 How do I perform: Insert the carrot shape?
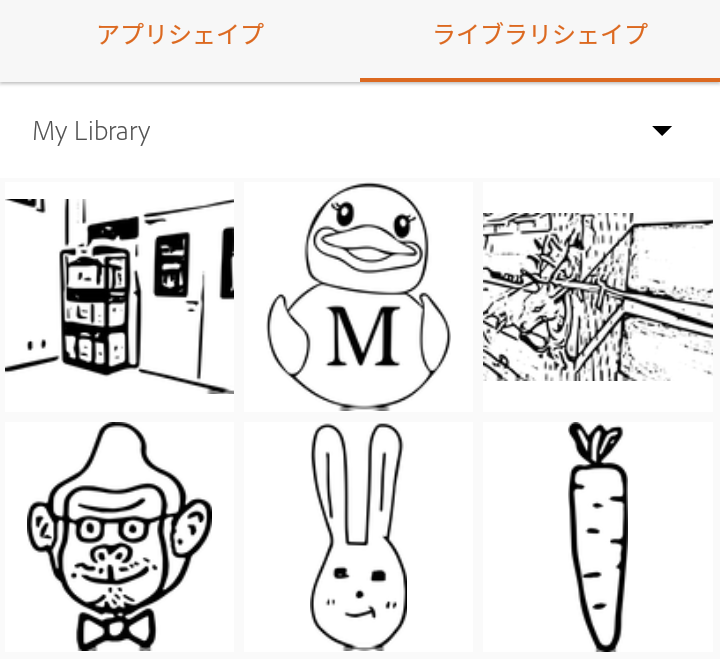tap(598, 536)
